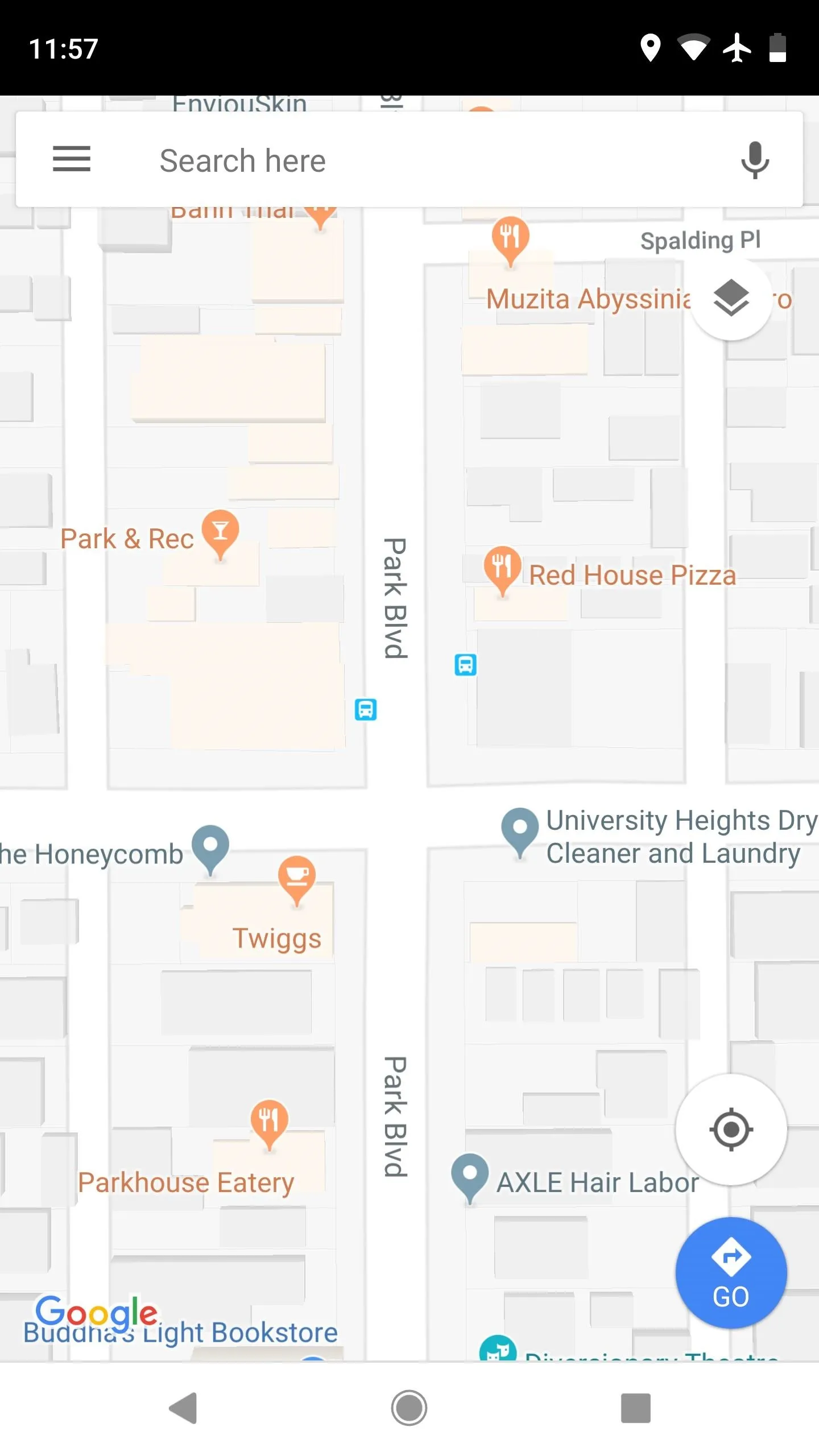Tap the bus stop west of Park Blvd
This screenshot has width=819, height=1456.
tap(366, 709)
